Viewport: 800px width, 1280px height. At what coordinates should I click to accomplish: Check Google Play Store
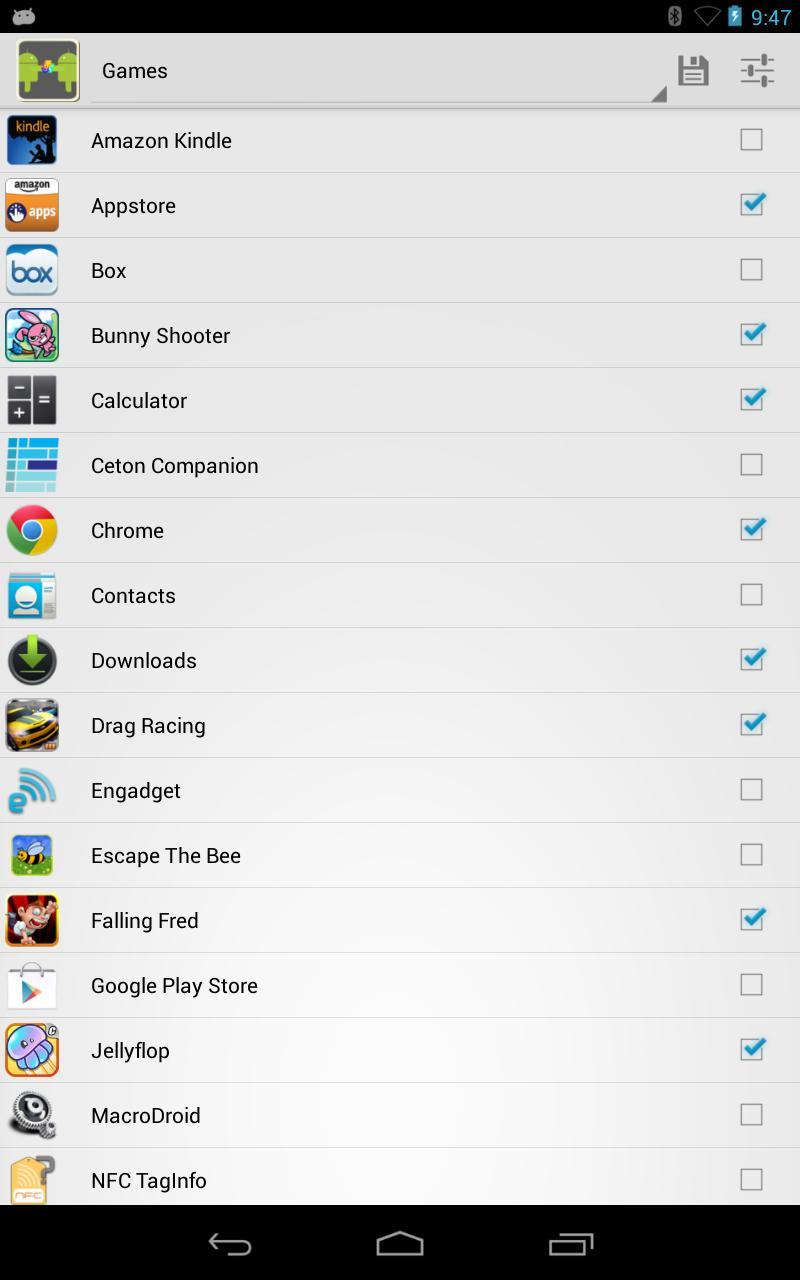(x=751, y=985)
